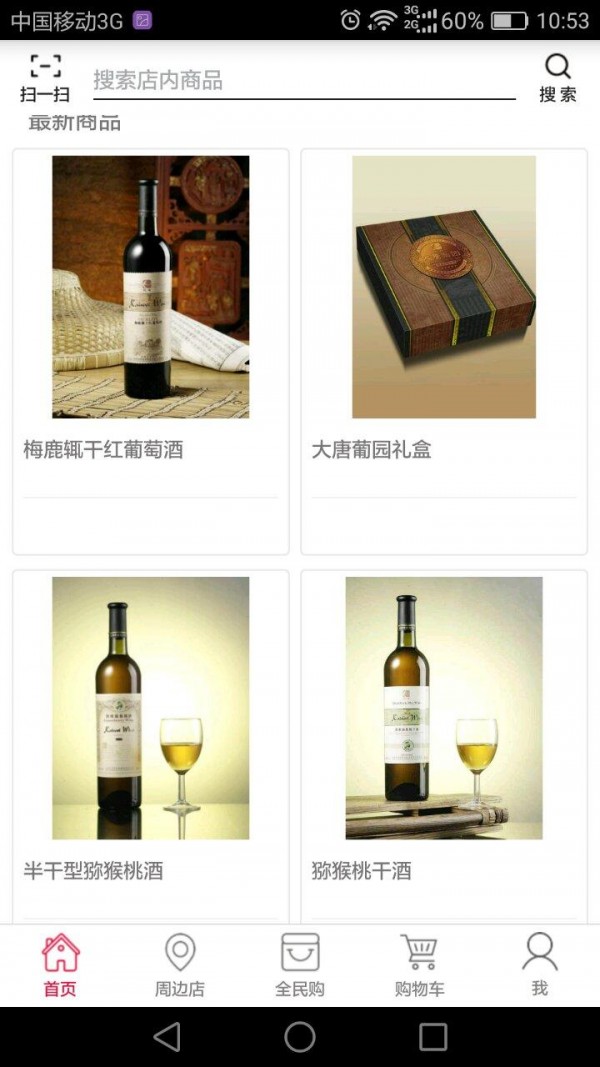
Task: Tap the system back button
Action: pos(167,1036)
